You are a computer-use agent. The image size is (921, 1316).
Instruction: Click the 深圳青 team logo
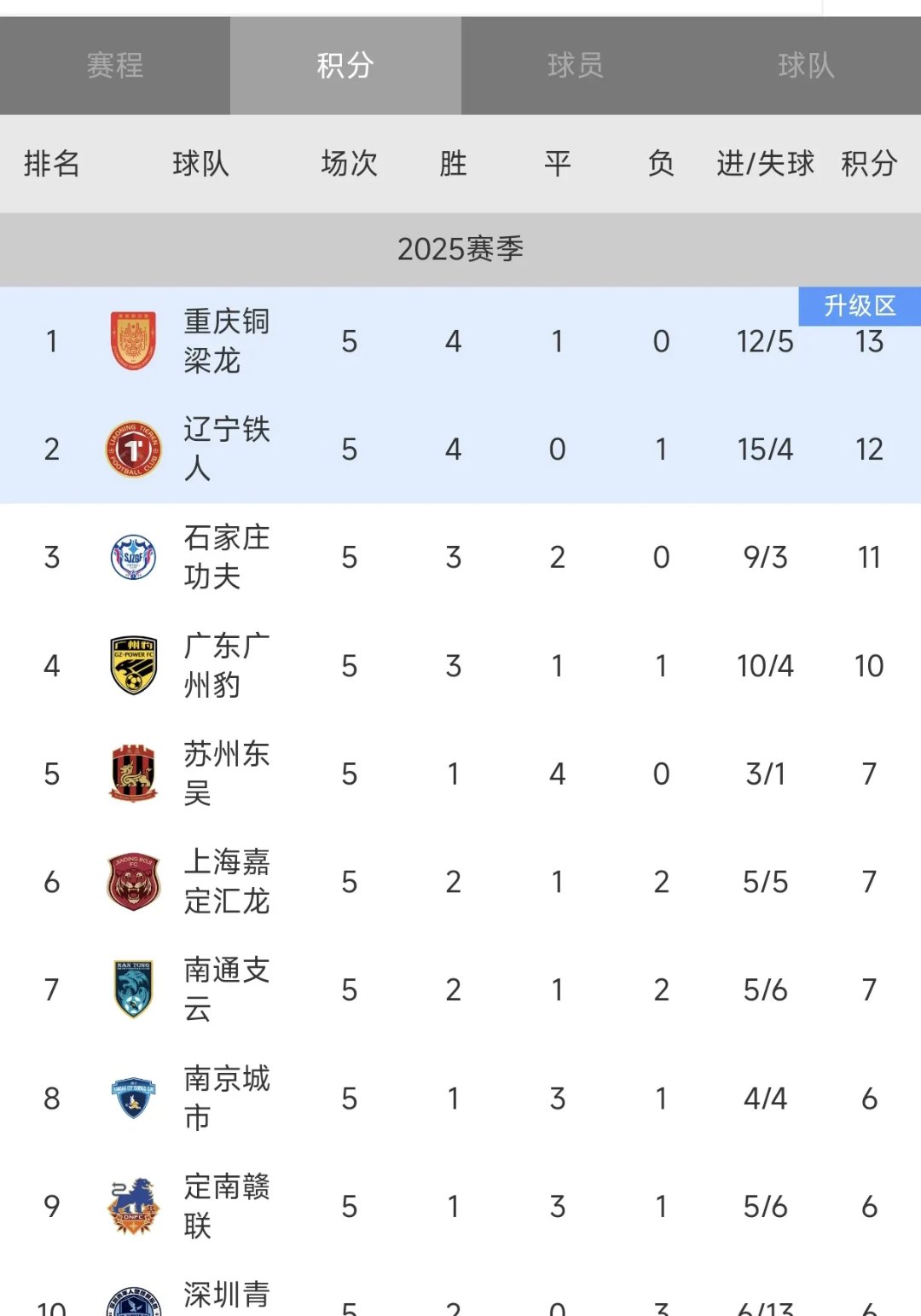[x=132, y=1301]
